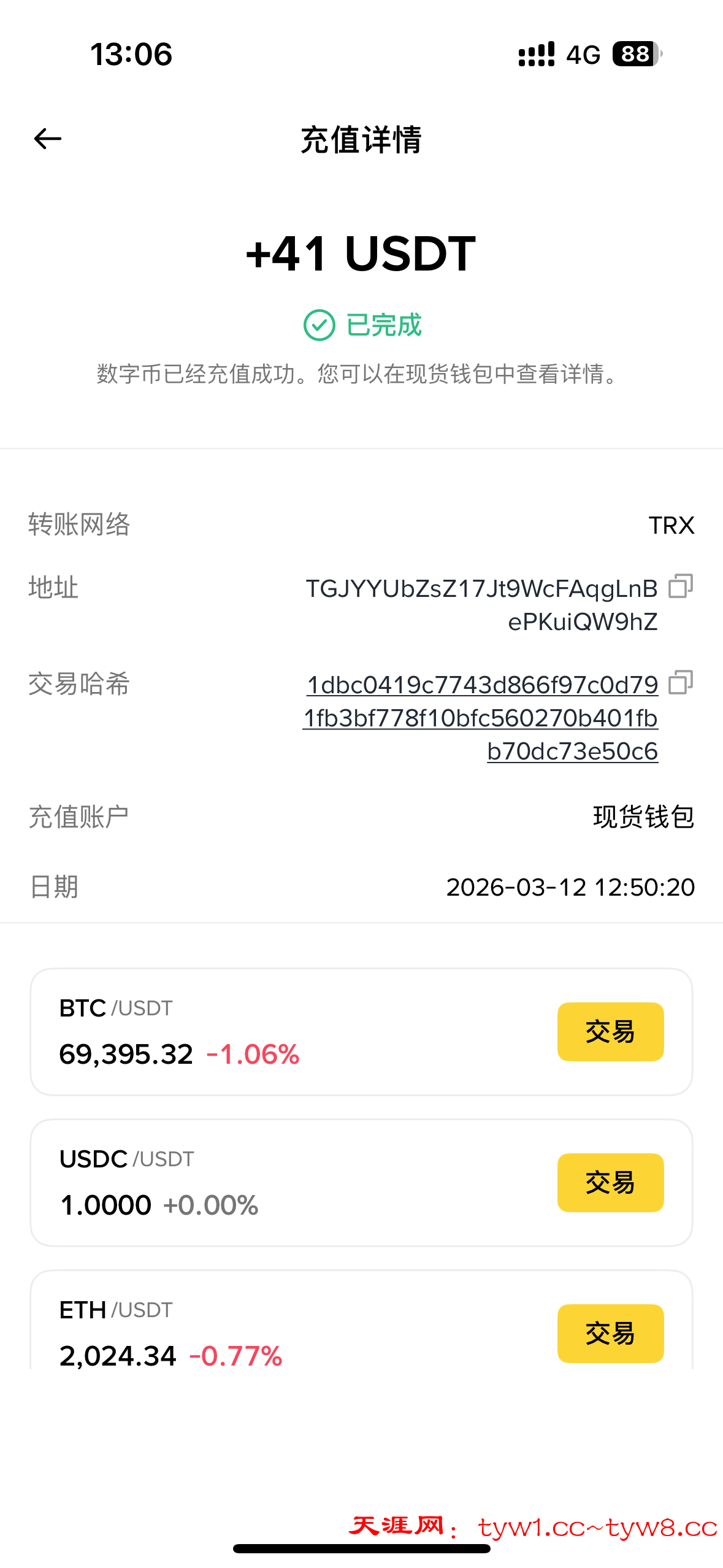The width and height of the screenshot is (723, 1568).
Task: Copy the deposit address
Action: 680,586
